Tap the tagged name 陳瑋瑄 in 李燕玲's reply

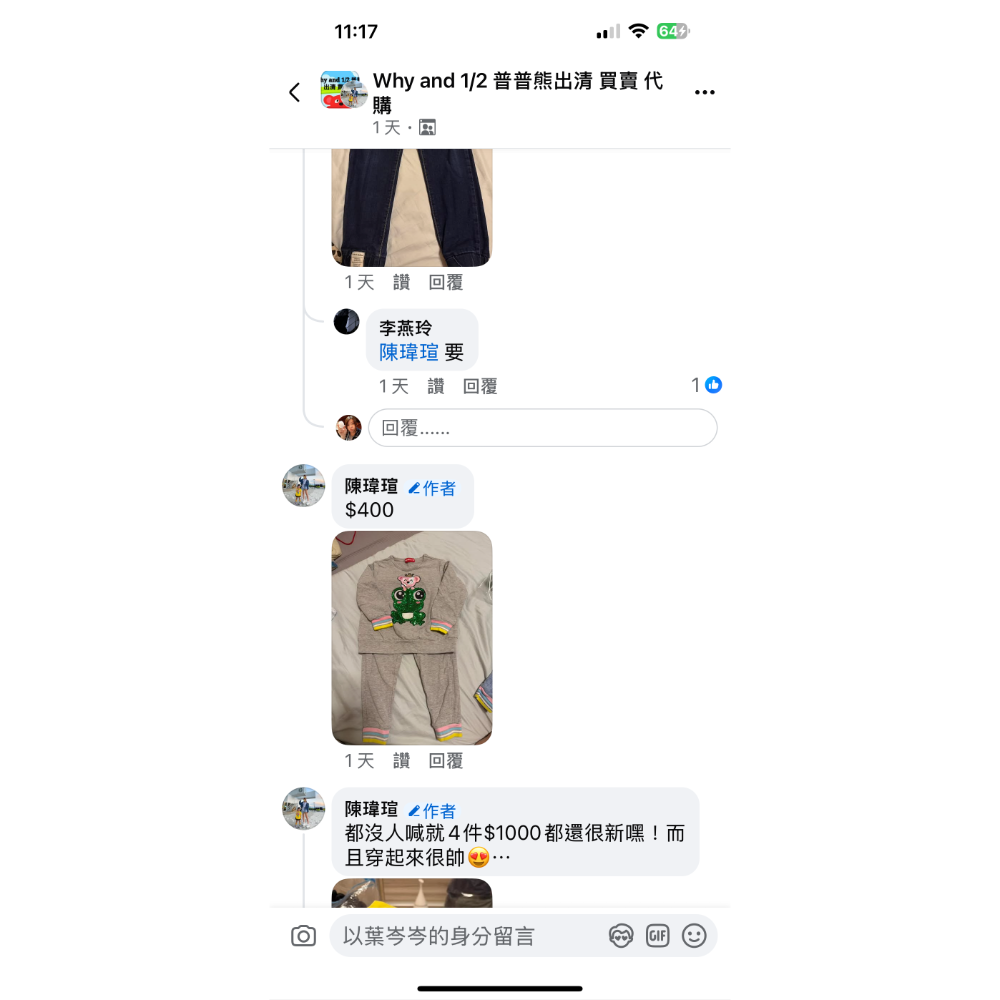[x=409, y=352]
